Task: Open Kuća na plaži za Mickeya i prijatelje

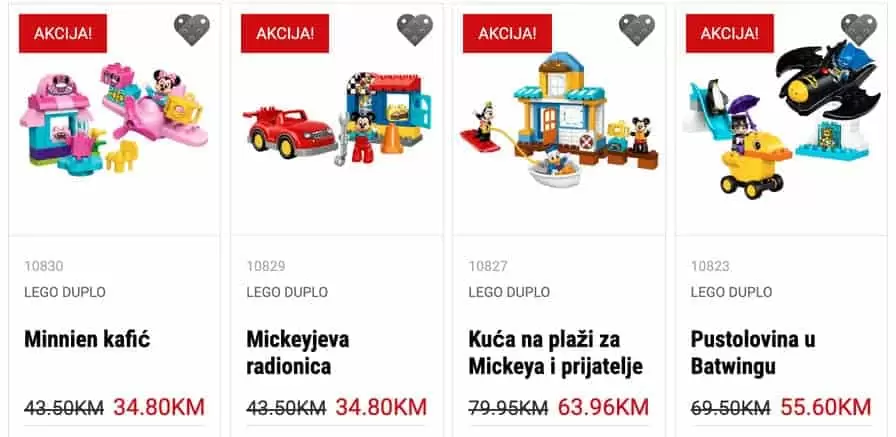Action: pyautogui.click(x=555, y=352)
